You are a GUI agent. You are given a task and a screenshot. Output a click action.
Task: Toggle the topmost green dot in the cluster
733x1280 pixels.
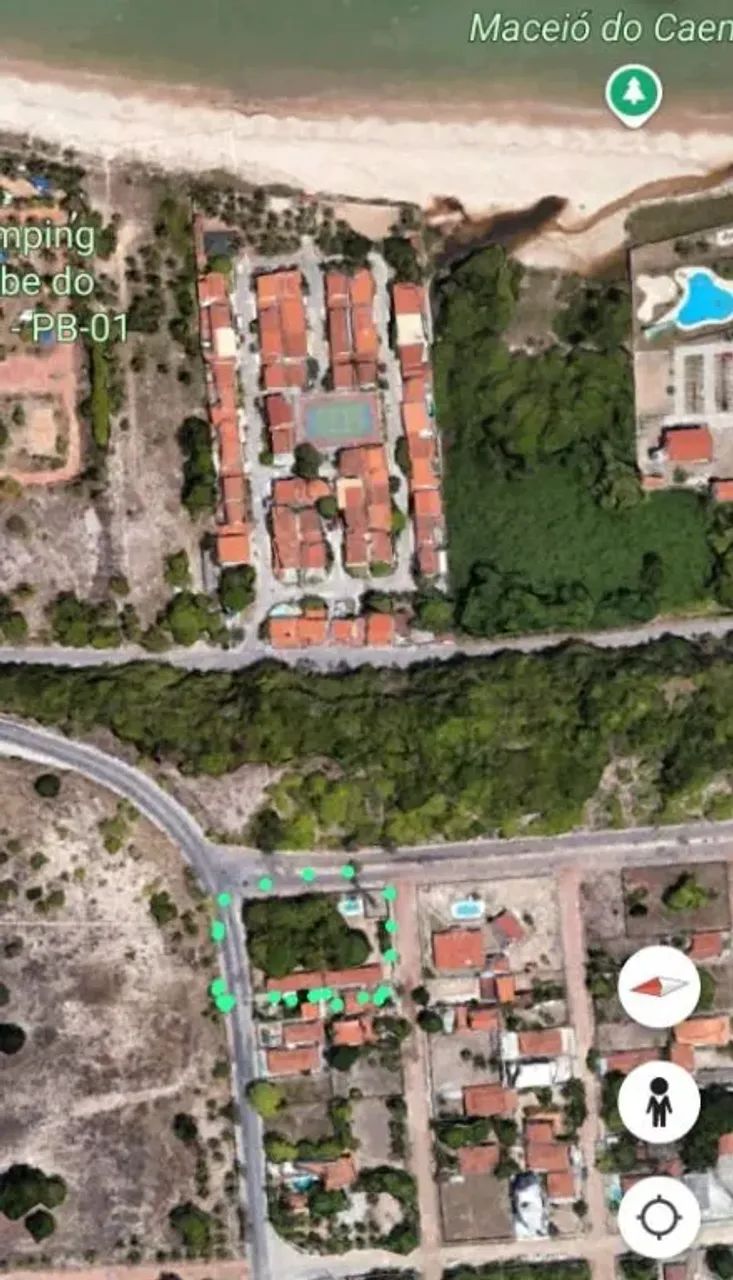(347, 869)
